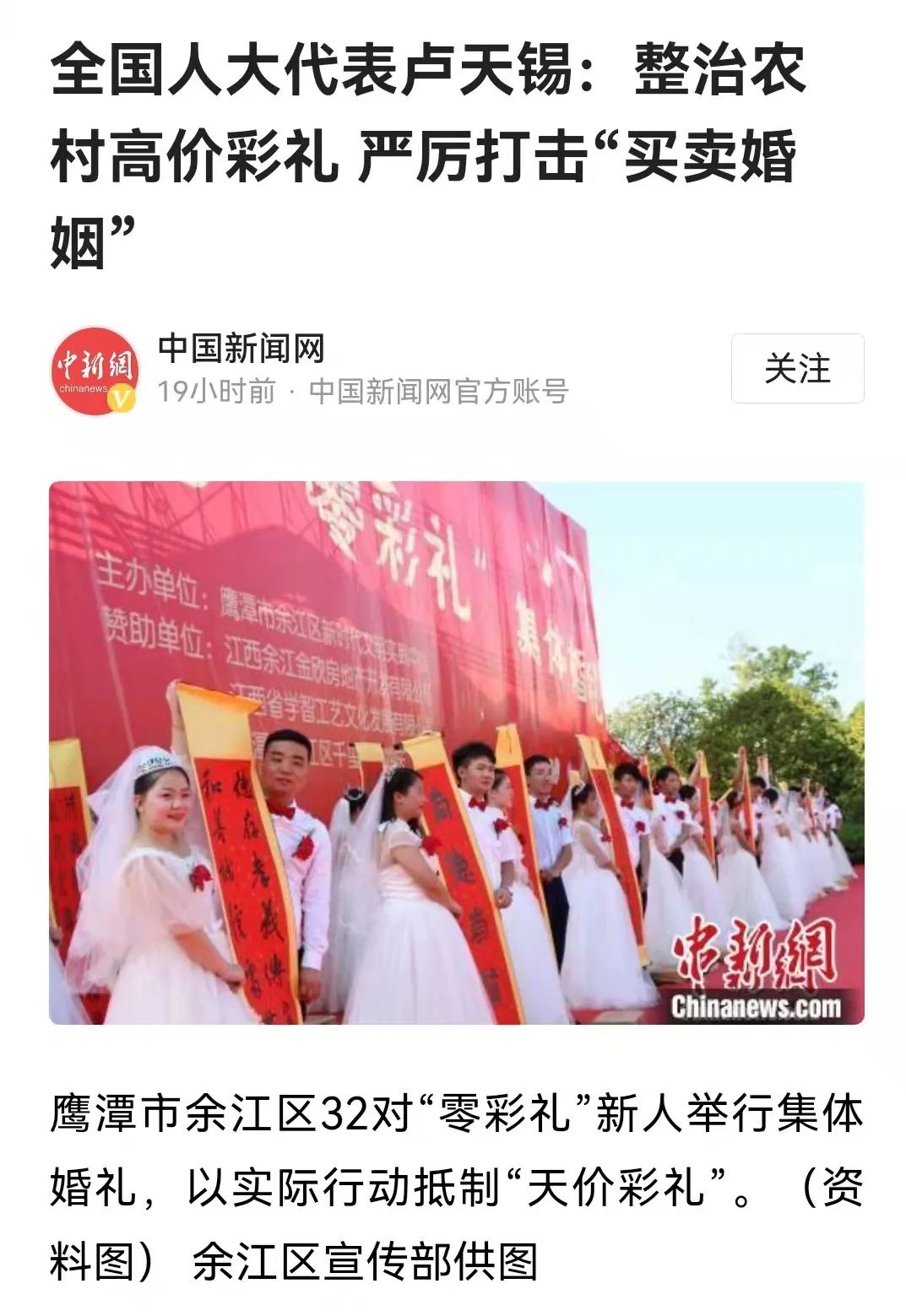This screenshot has height=1316, width=906.
Task: Open the 中国新闻网 publisher name link
Action: coord(241,349)
